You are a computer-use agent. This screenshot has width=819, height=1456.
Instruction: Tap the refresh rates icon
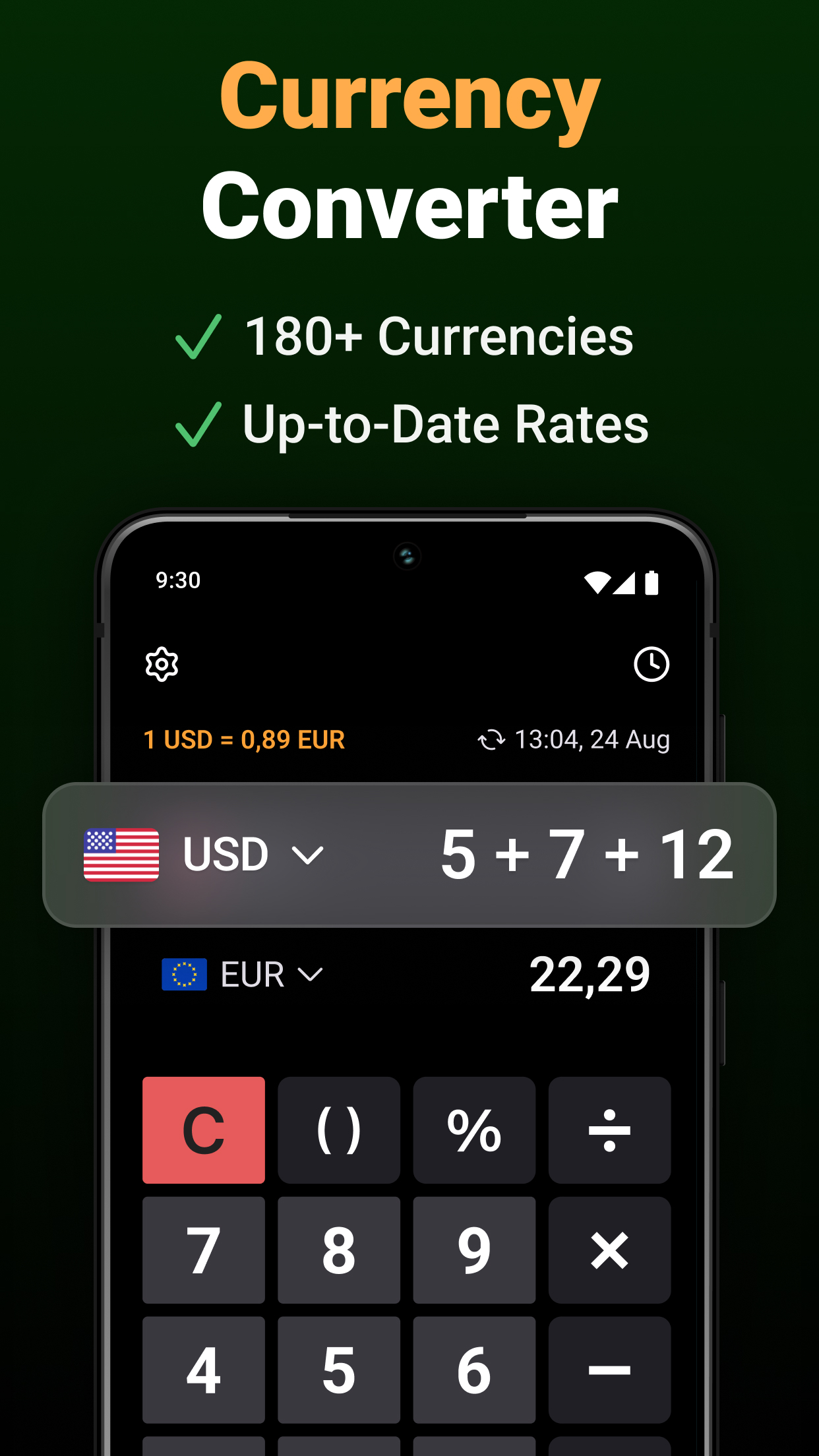(x=491, y=740)
